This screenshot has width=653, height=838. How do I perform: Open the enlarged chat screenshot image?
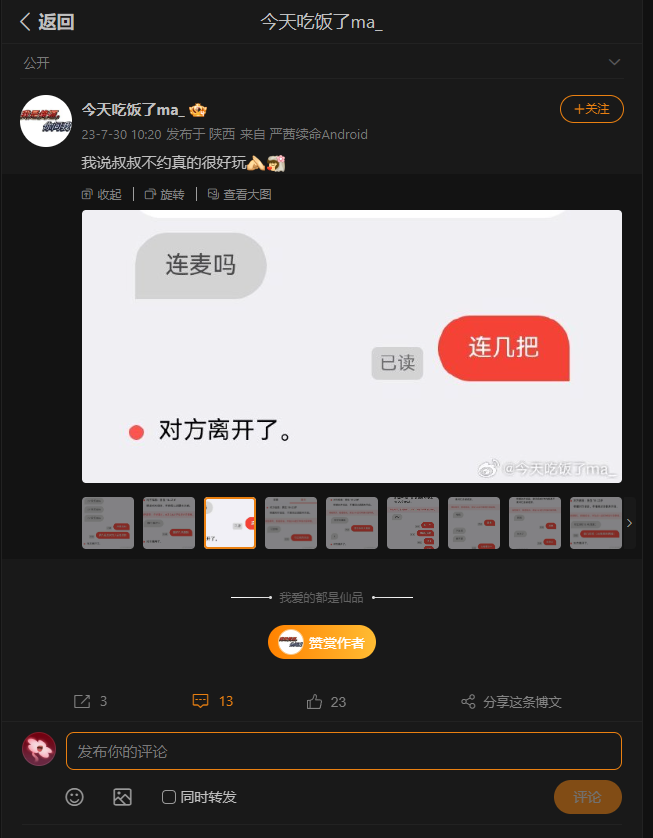tap(351, 346)
